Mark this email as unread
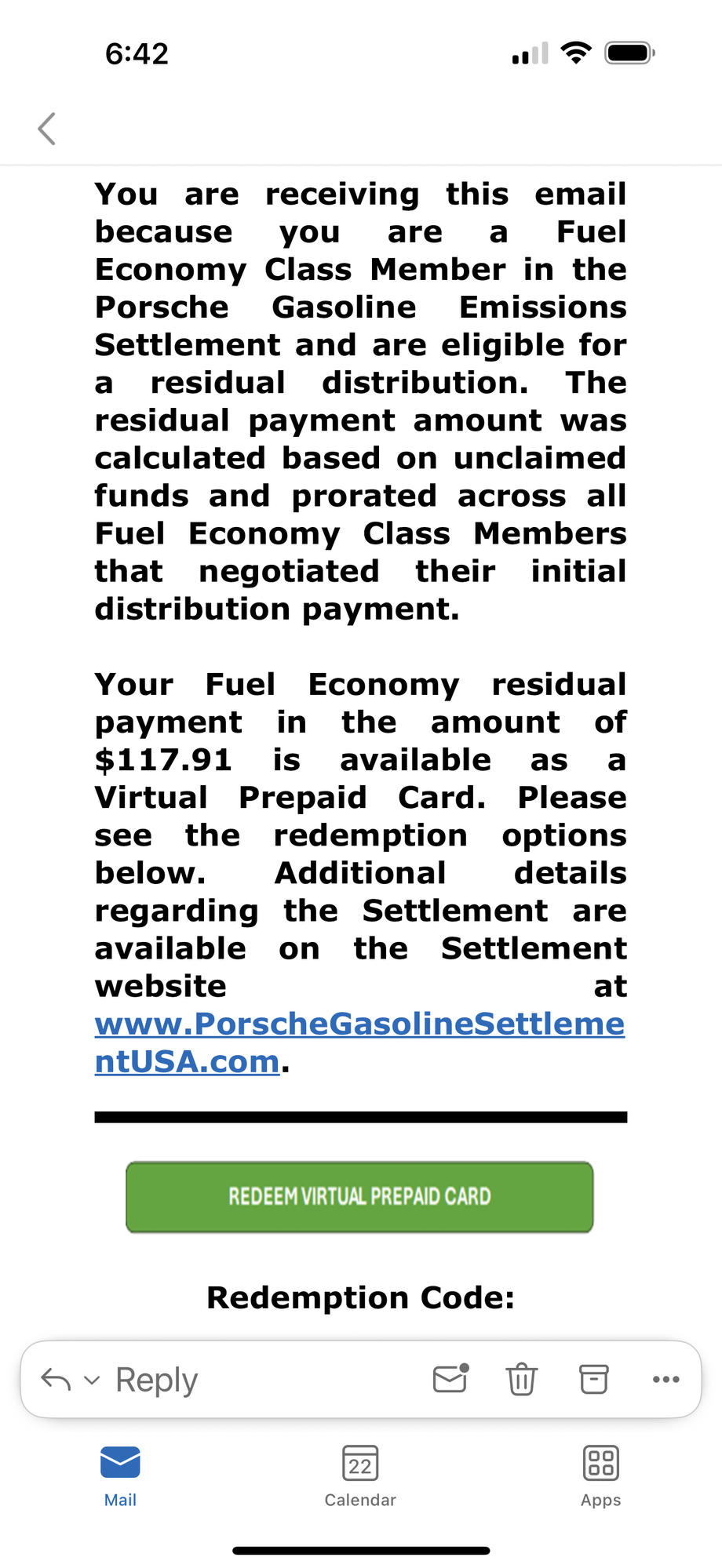722x1568 pixels. [x=450, y=1379]
